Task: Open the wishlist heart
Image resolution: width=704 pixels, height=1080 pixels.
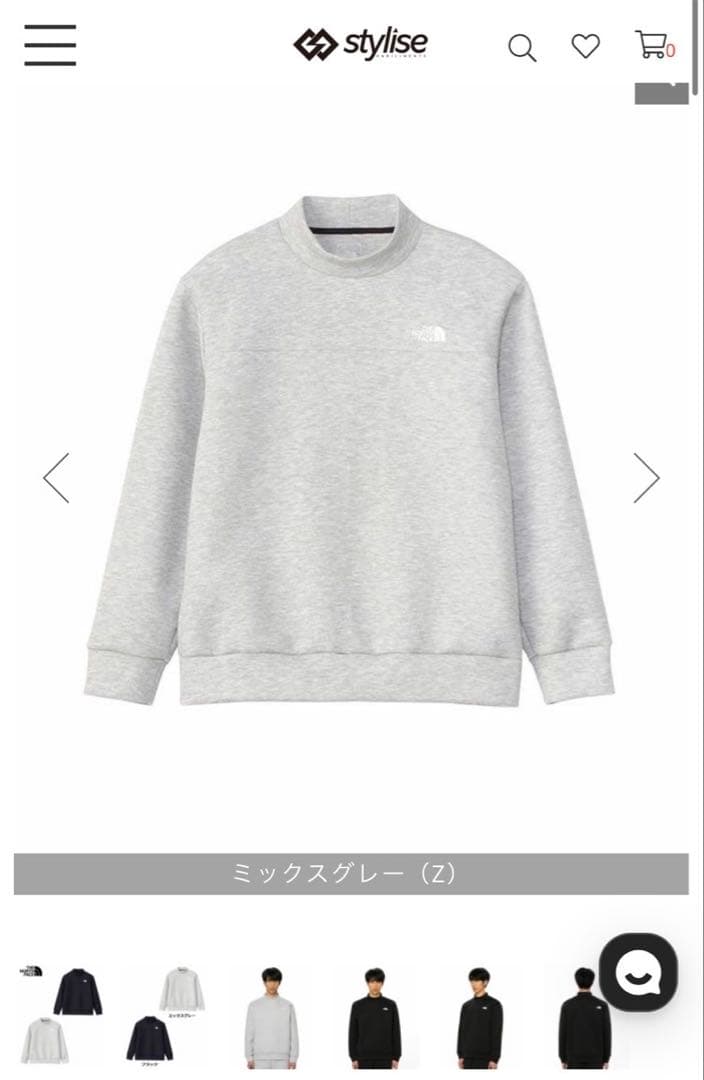Action: point(585,46)
